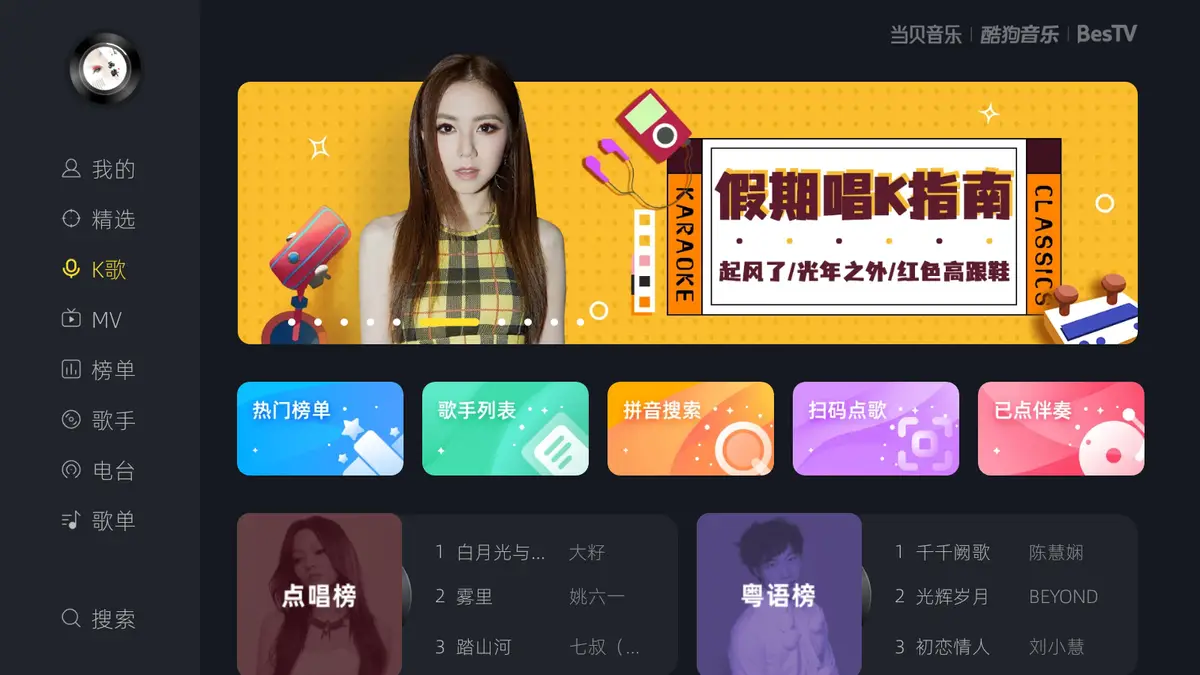Open 搜索 in the sidebar
The width and height of the screenshot is (1200, 675).
[98, 619]
